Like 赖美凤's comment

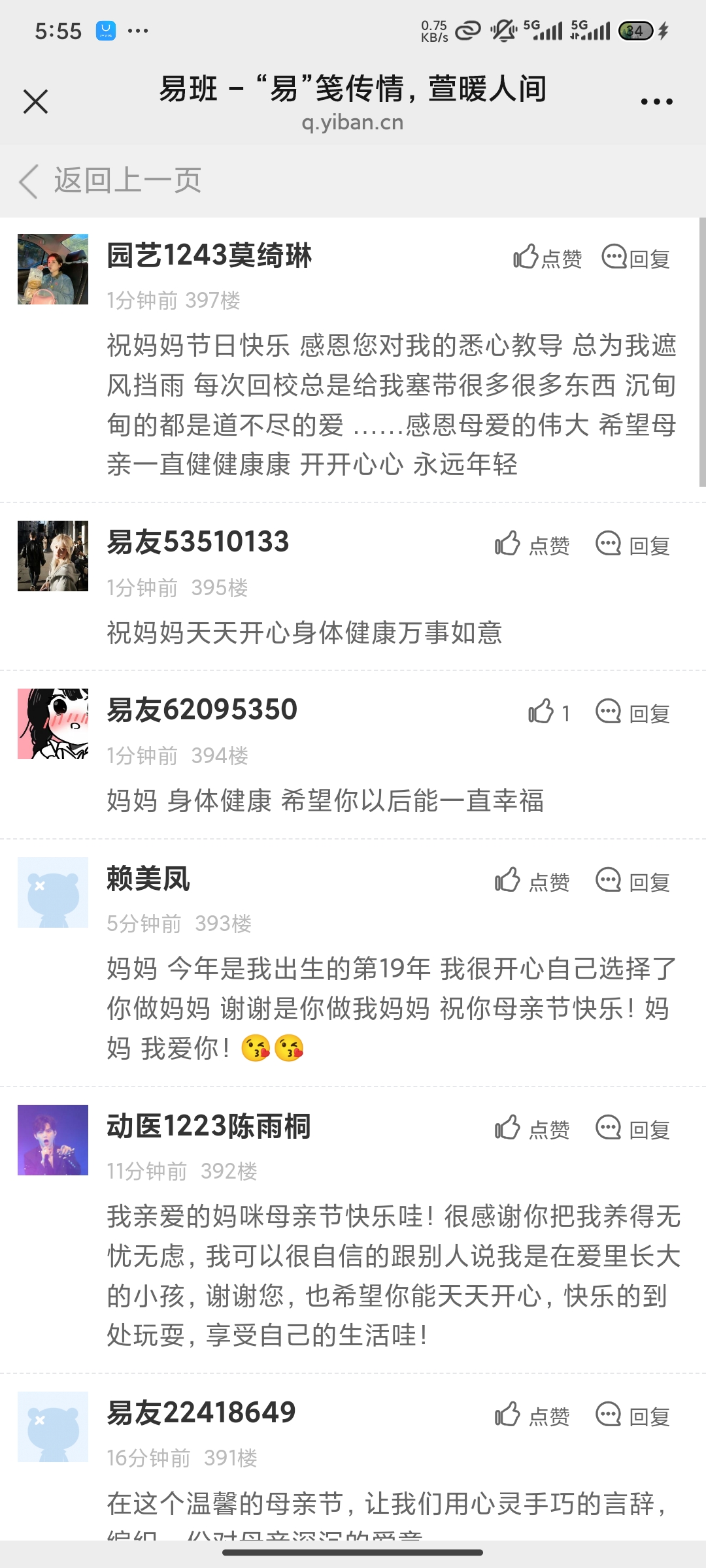[x=532, y=881]
